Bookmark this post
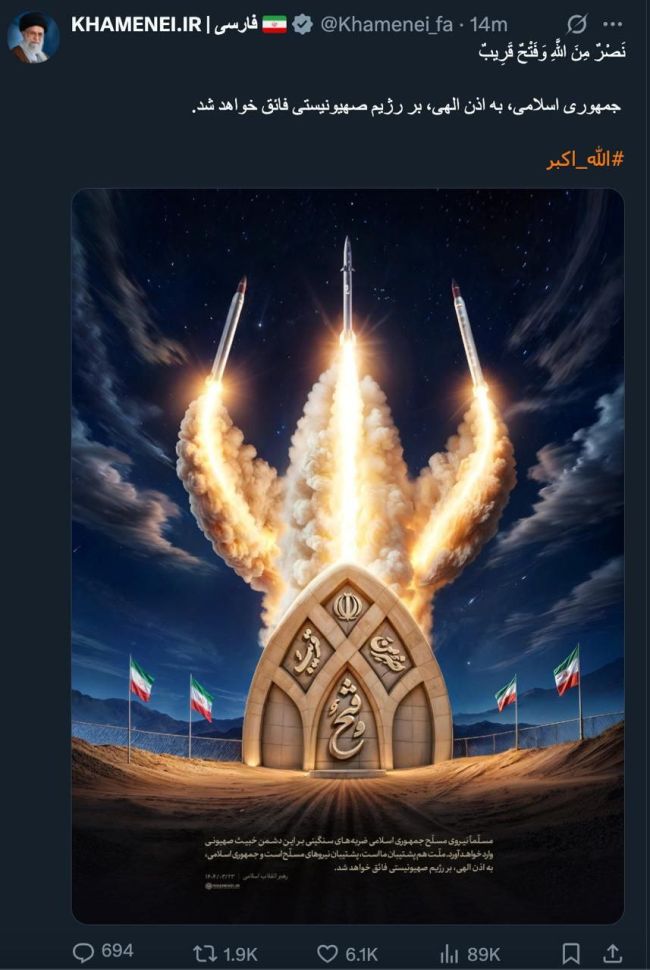650x970 pixels. click(570, 953)
